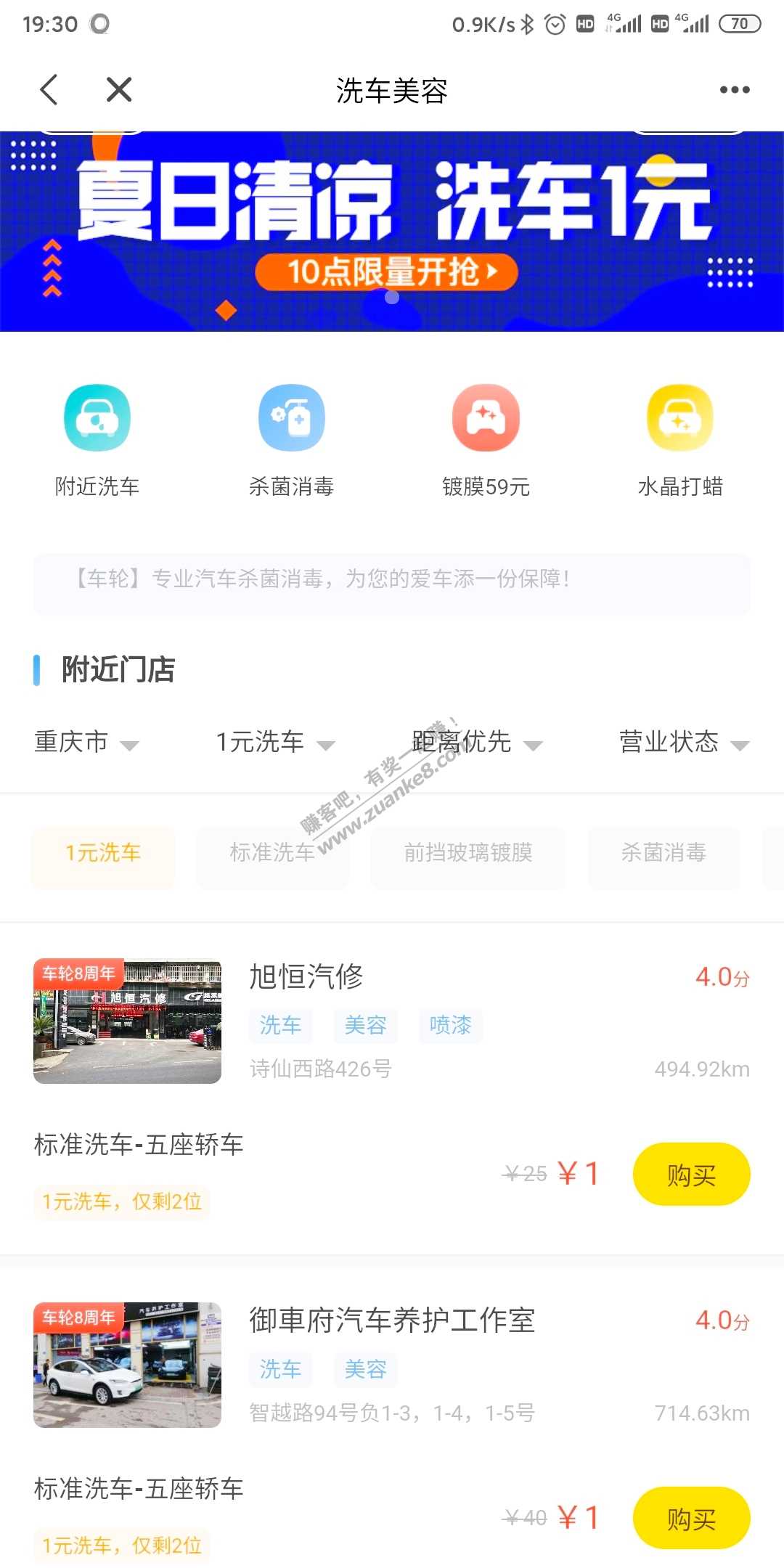Go back using the back arrow

(x=49, y=90)
